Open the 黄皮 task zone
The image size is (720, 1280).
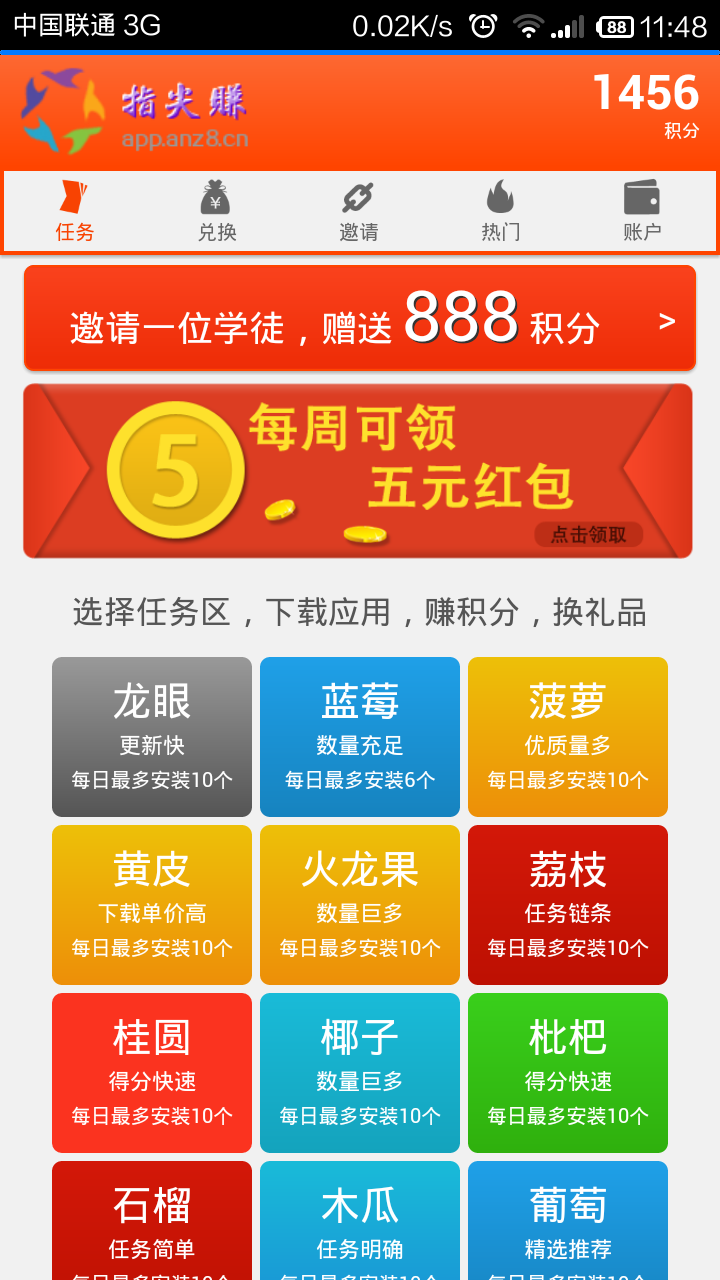coord(152,905)
